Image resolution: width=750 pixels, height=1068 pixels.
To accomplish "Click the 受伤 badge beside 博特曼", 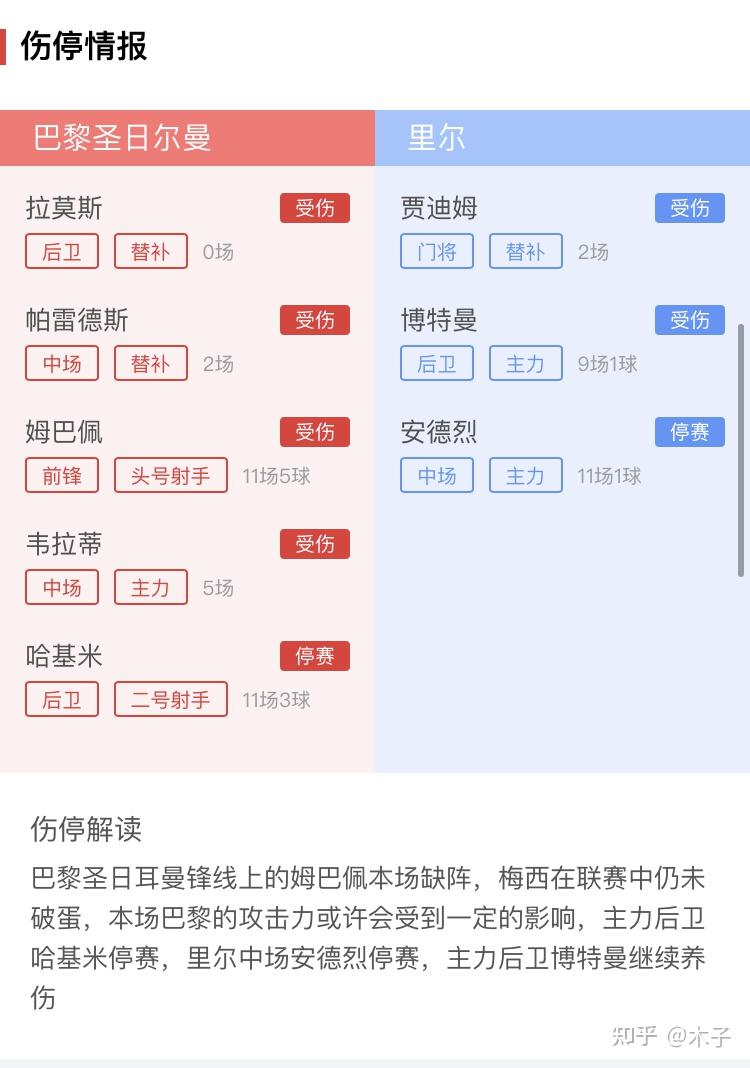I will click(690, 320).
